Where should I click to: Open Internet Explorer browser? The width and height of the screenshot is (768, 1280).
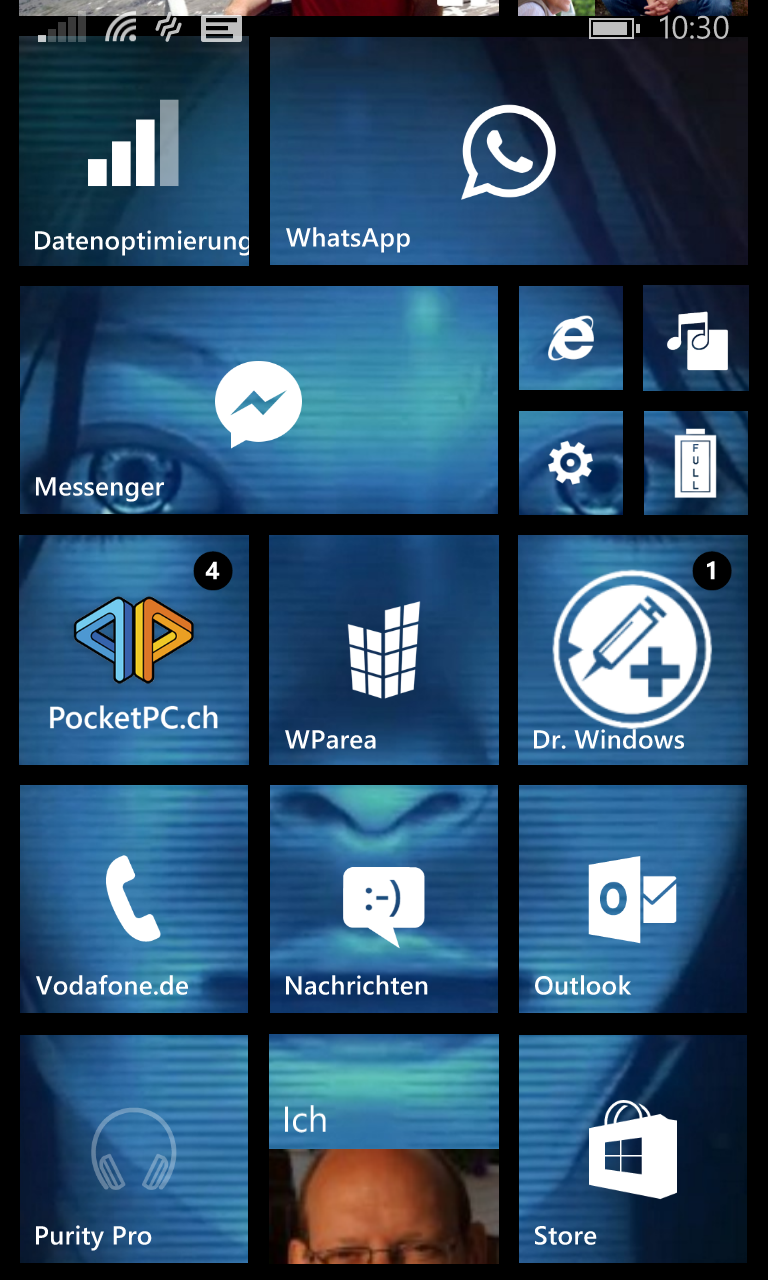pyautogui.click(x=571, y=338)
